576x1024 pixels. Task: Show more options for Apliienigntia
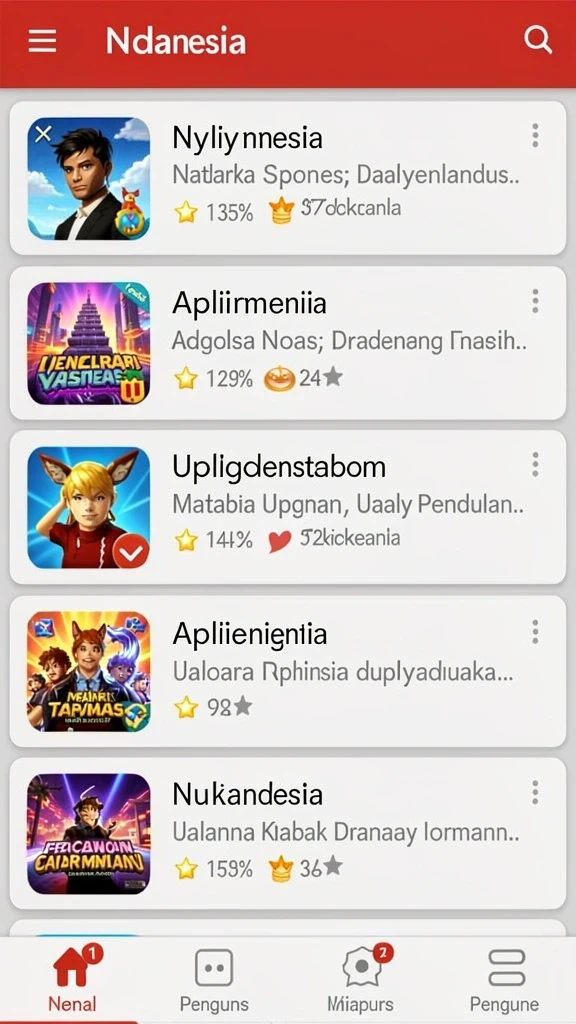pyautogui.click(x=535, y=632)
